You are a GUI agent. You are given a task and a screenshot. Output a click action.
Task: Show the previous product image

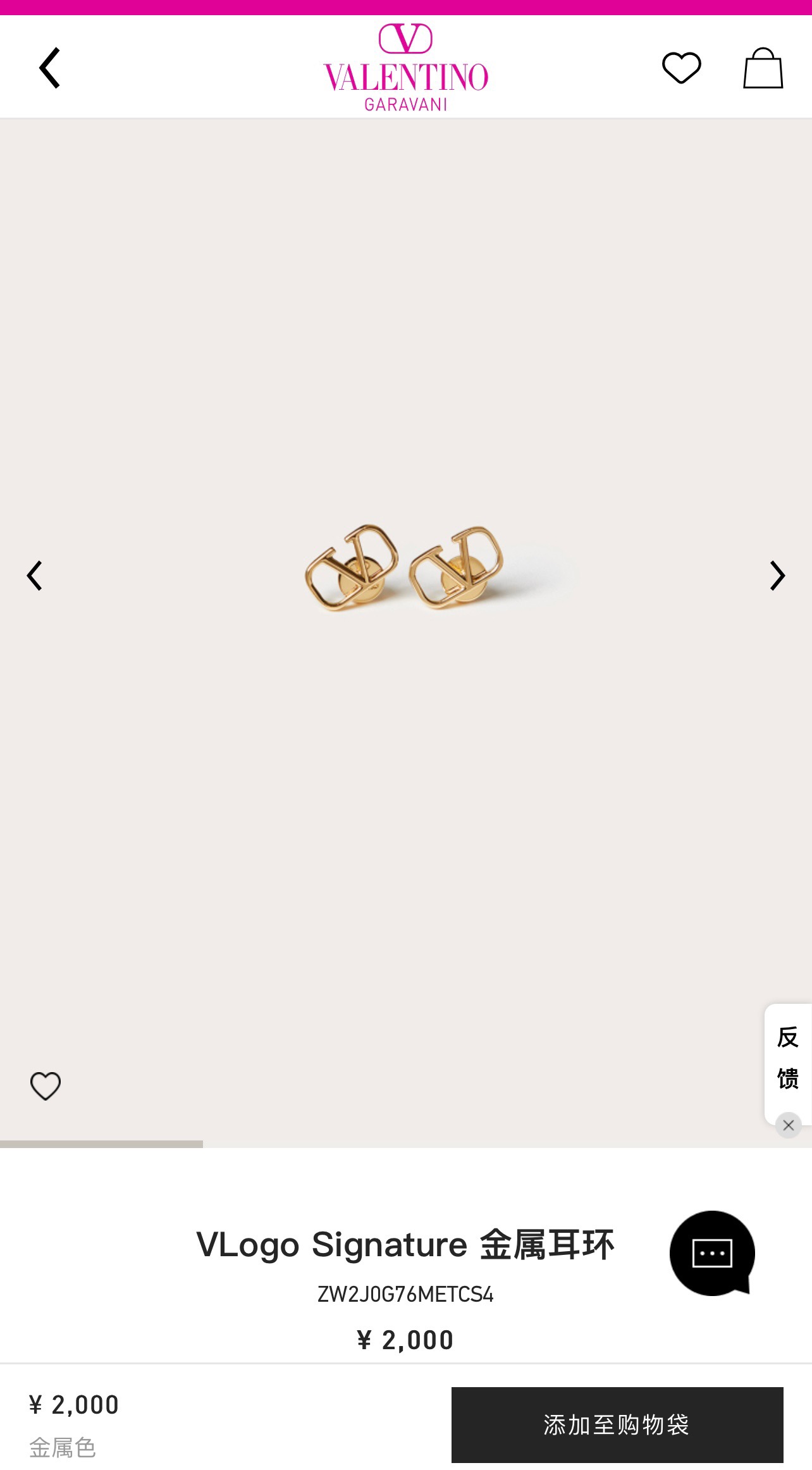click(35, 576)
